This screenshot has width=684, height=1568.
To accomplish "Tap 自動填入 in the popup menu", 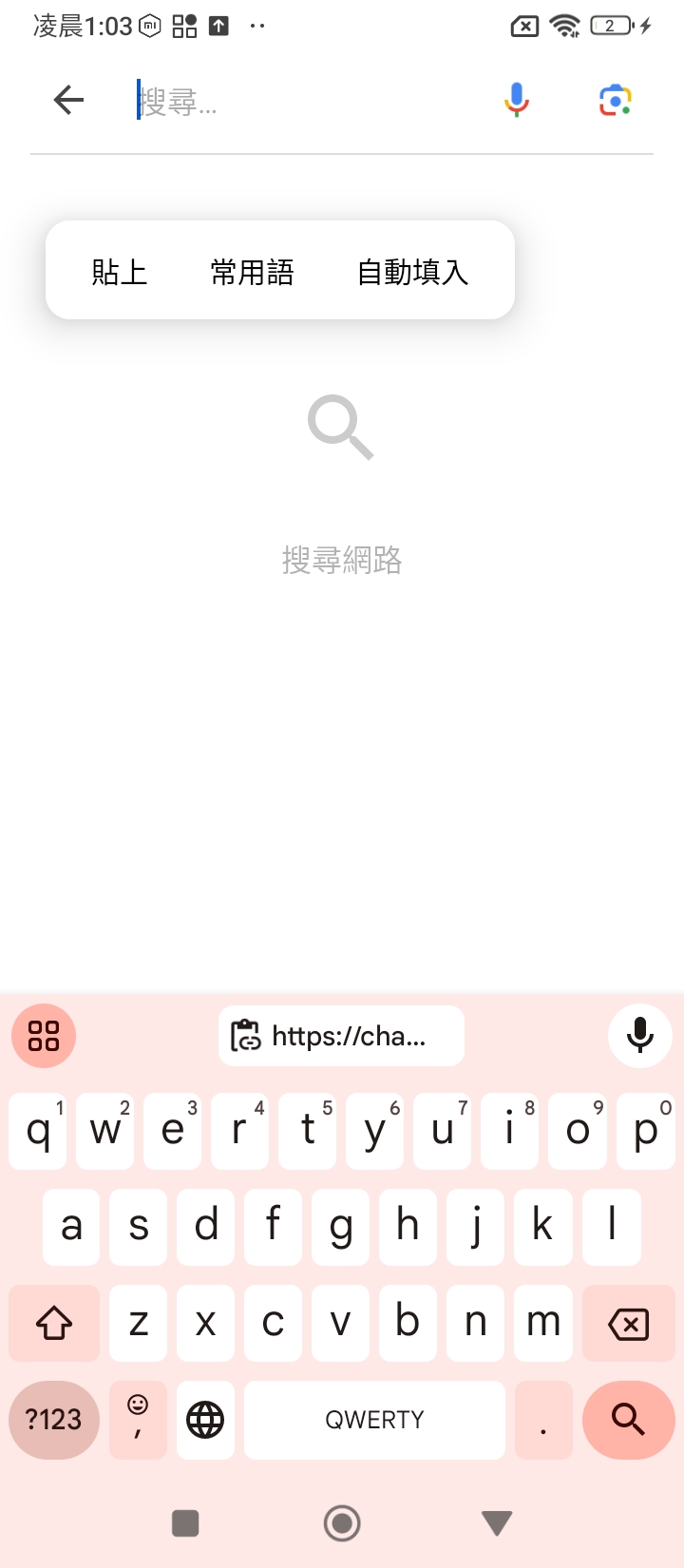I will (x=412, y=273).
